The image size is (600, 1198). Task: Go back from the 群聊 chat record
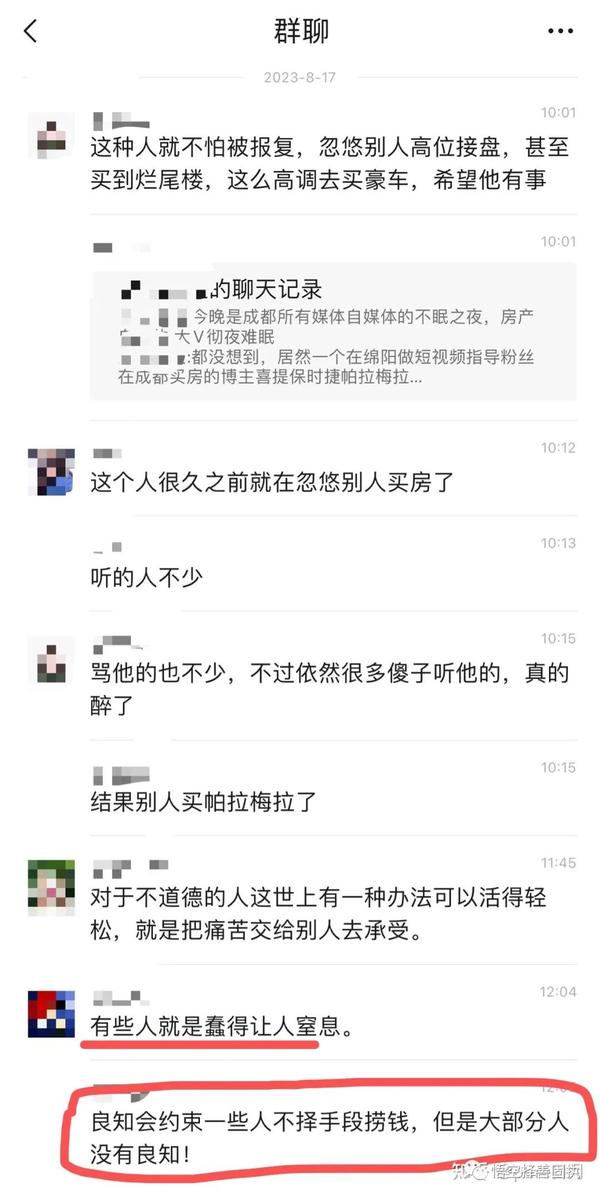tap(30, 31)
